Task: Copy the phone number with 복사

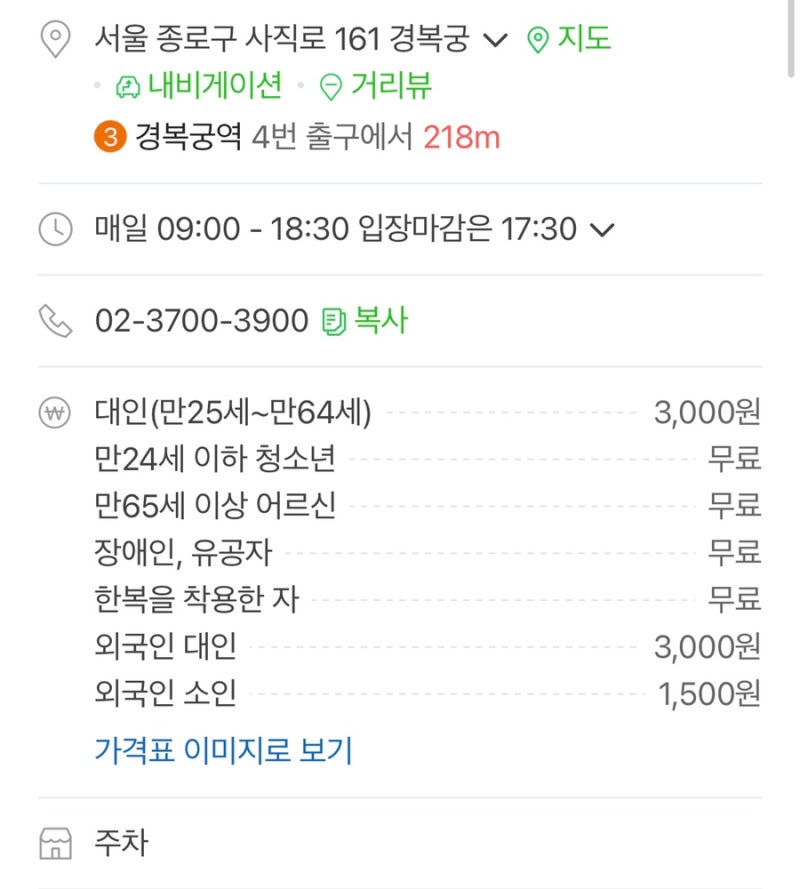Action: pyautogui.click(x=364, y=321)
